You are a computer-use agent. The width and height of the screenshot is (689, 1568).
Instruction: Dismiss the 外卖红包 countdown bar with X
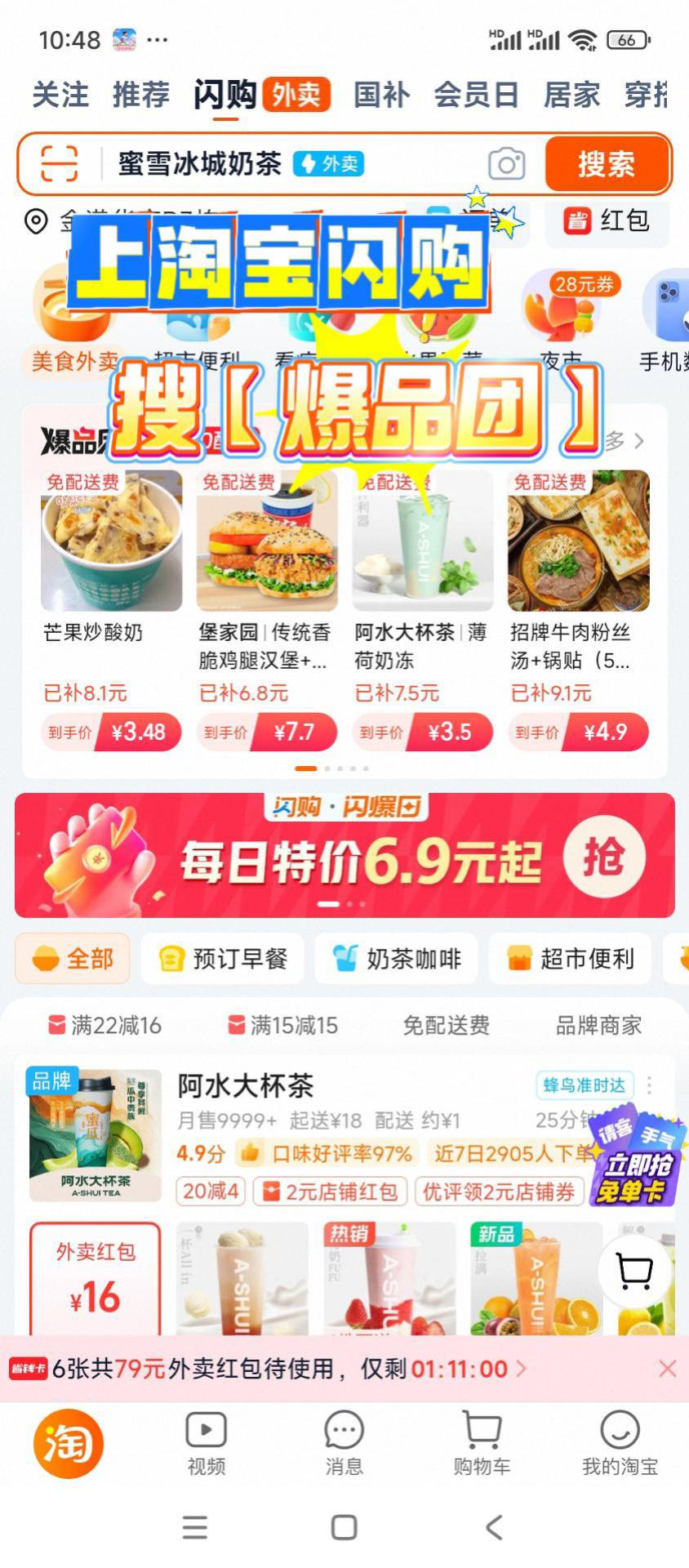pos(667,1369)
